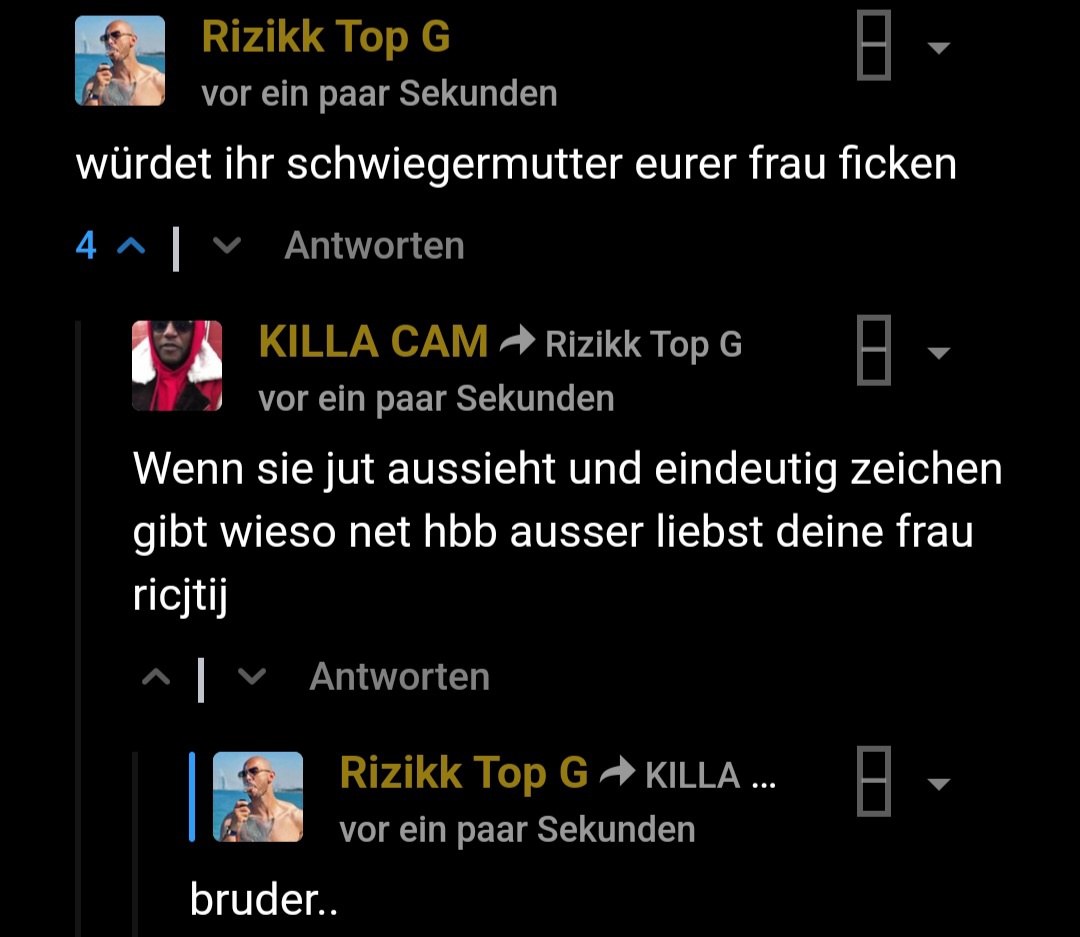Open KILLA CAM's avatar picture
Screen dimensions: 1080x937
pos(177,366)
